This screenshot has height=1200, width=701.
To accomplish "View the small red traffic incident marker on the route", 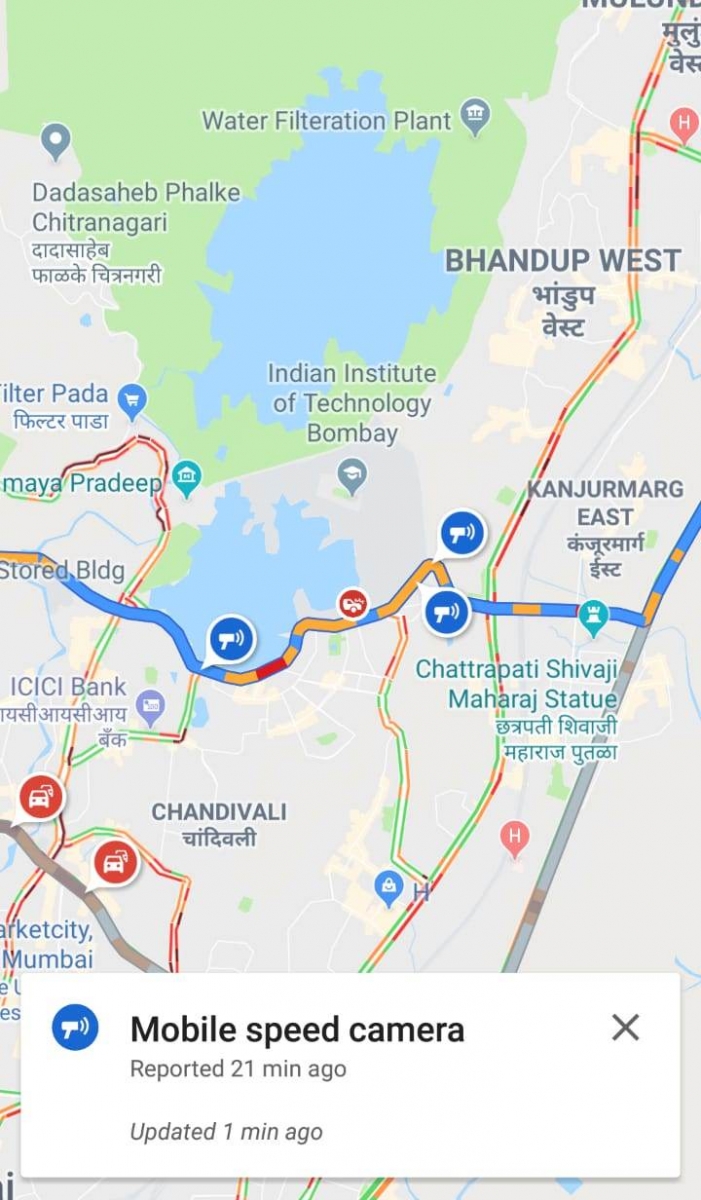I will click(352, 603).
